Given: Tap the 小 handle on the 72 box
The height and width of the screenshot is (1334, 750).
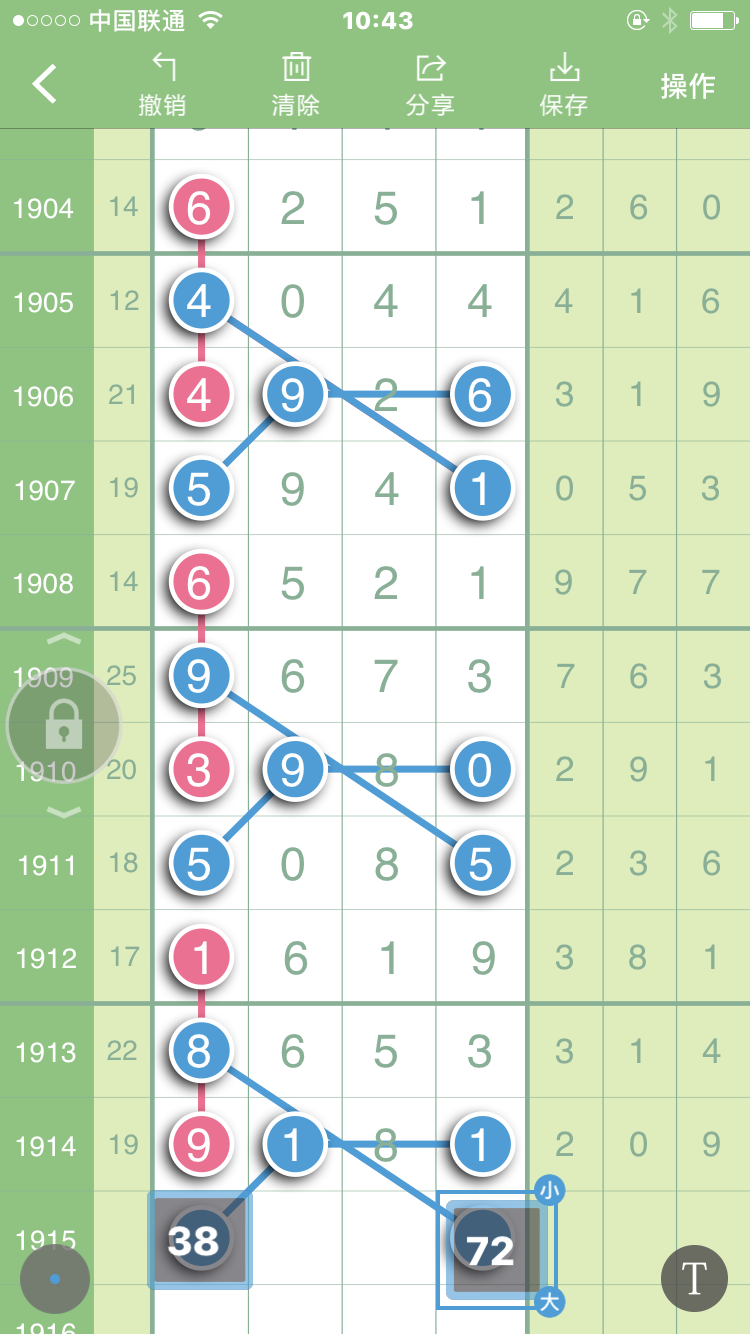Looking at the screenshot, I should (x=549, y=1190).
